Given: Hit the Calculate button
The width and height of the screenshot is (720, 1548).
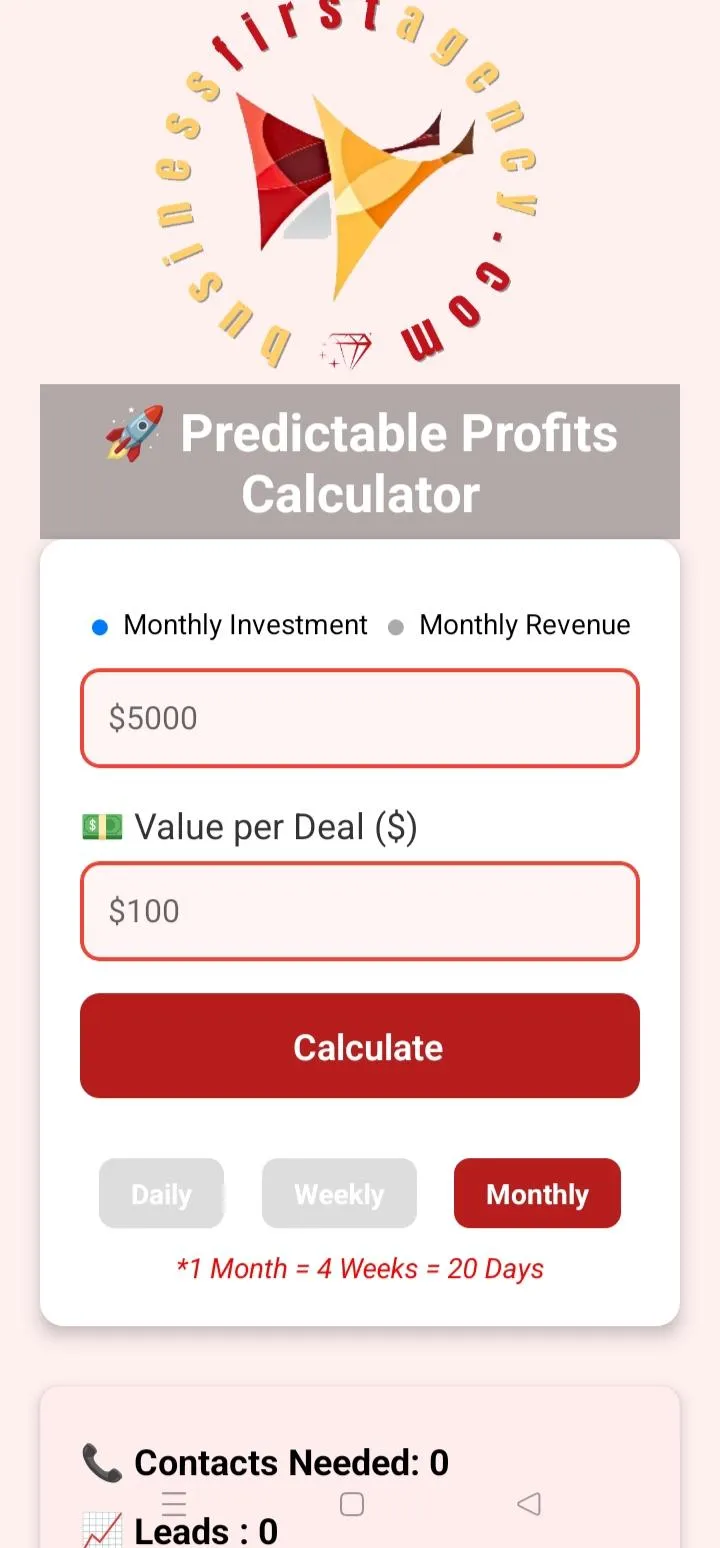Looking at the screenshot, I should pyautogui.click(x=359, y=1046).
